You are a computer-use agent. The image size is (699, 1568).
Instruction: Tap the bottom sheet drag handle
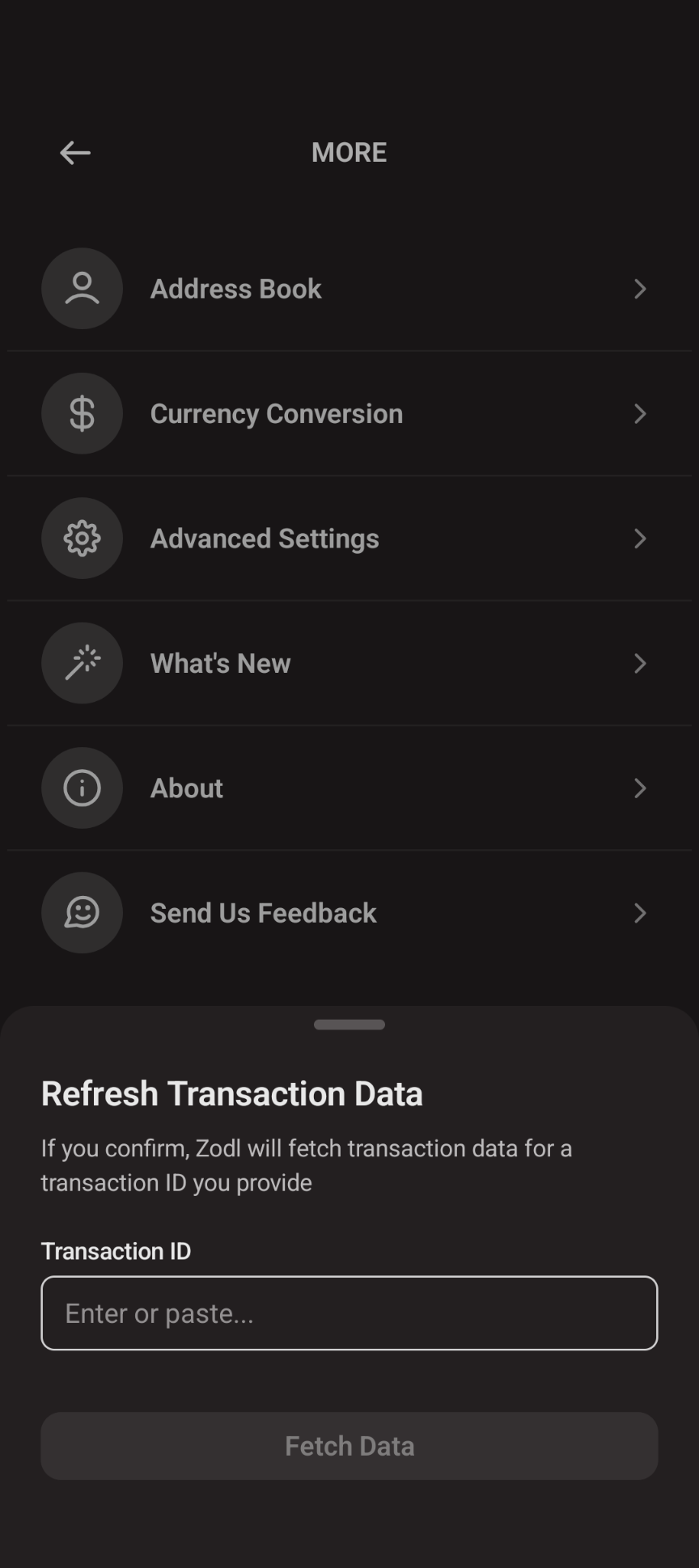[x=349, y=1025]
